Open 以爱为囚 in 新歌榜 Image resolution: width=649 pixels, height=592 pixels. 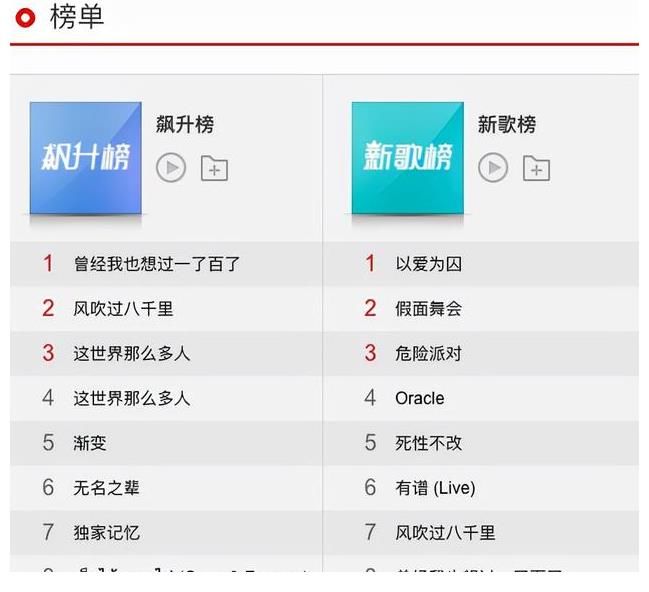pos(428,264)
